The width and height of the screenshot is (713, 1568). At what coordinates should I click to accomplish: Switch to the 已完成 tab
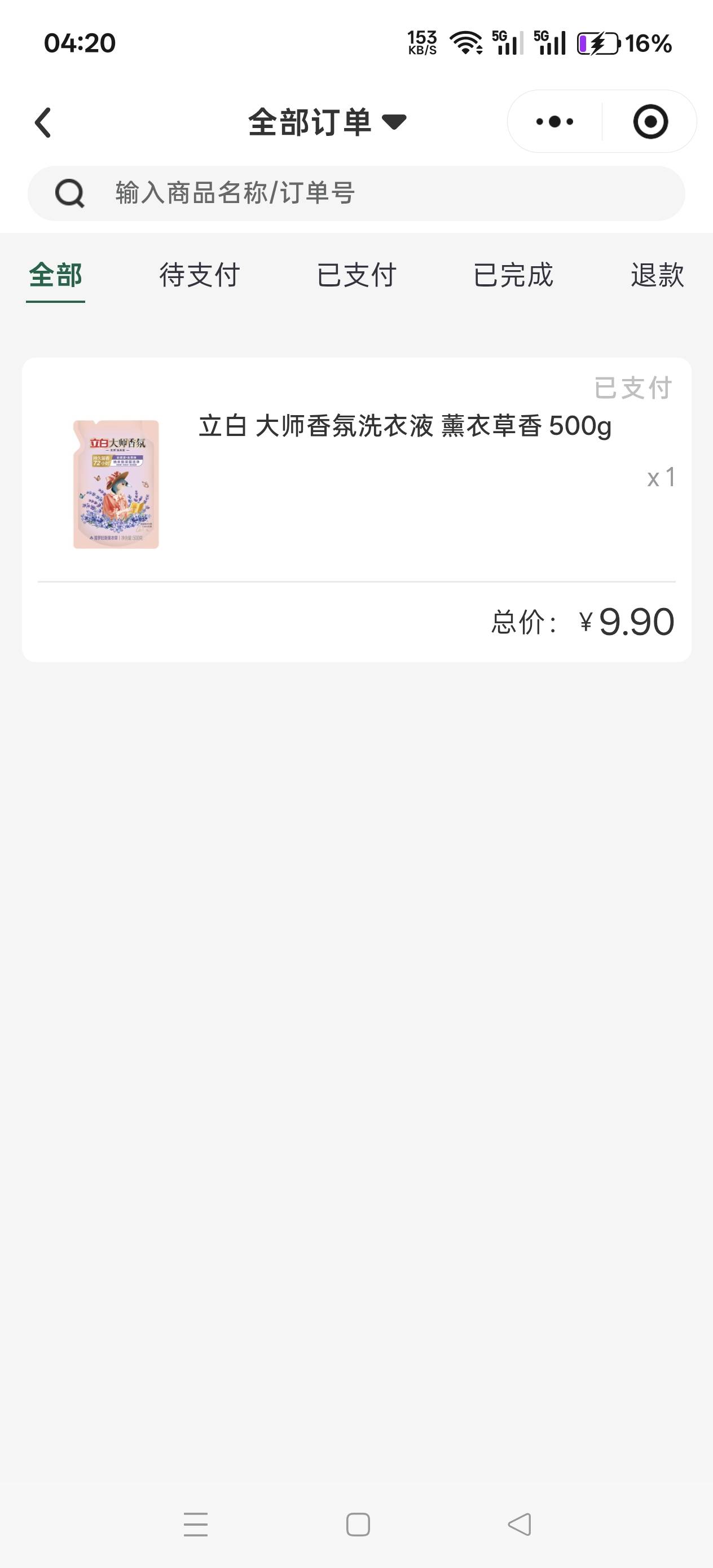(513, 275)
